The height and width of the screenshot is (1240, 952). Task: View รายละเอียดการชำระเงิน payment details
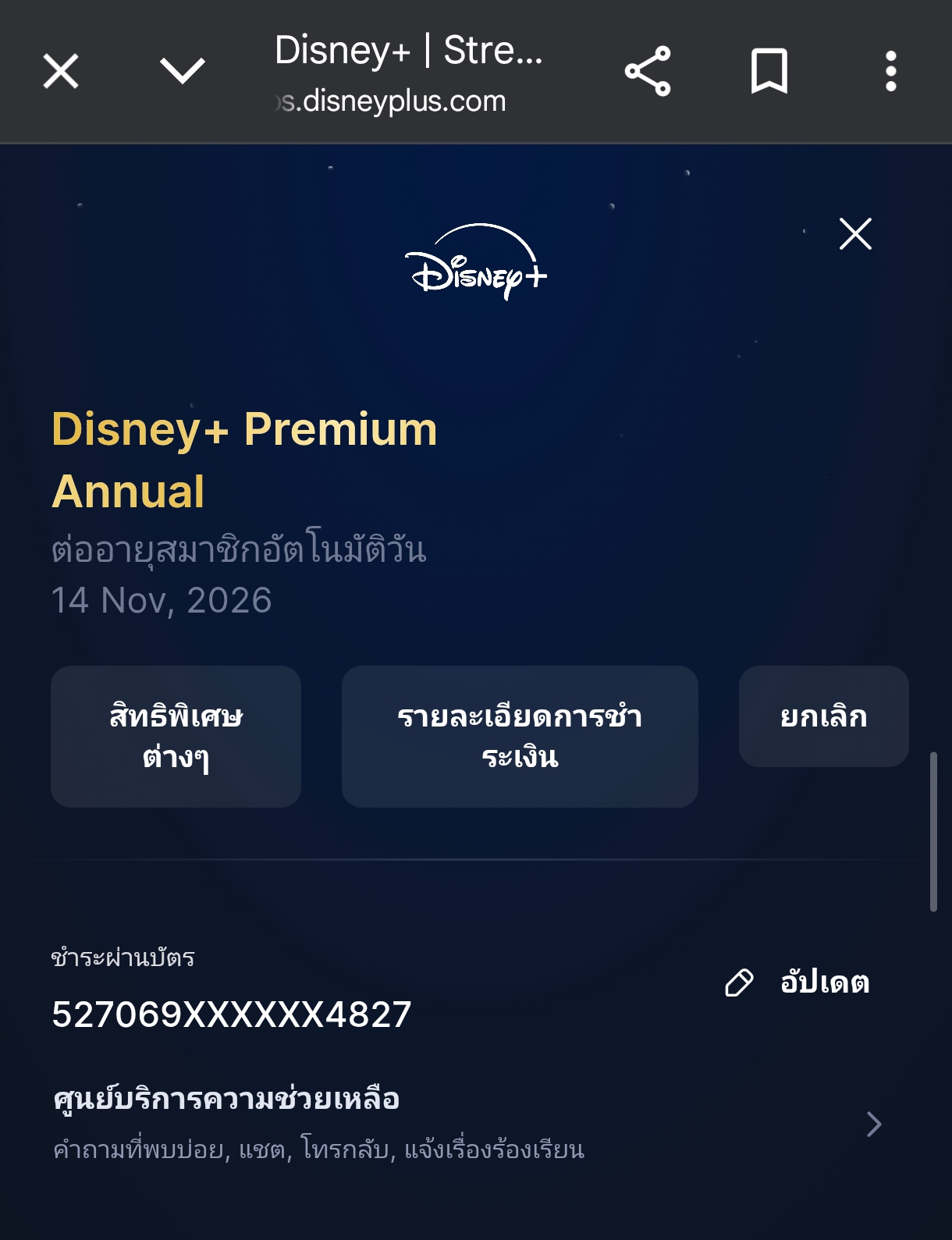pos(520,736)
